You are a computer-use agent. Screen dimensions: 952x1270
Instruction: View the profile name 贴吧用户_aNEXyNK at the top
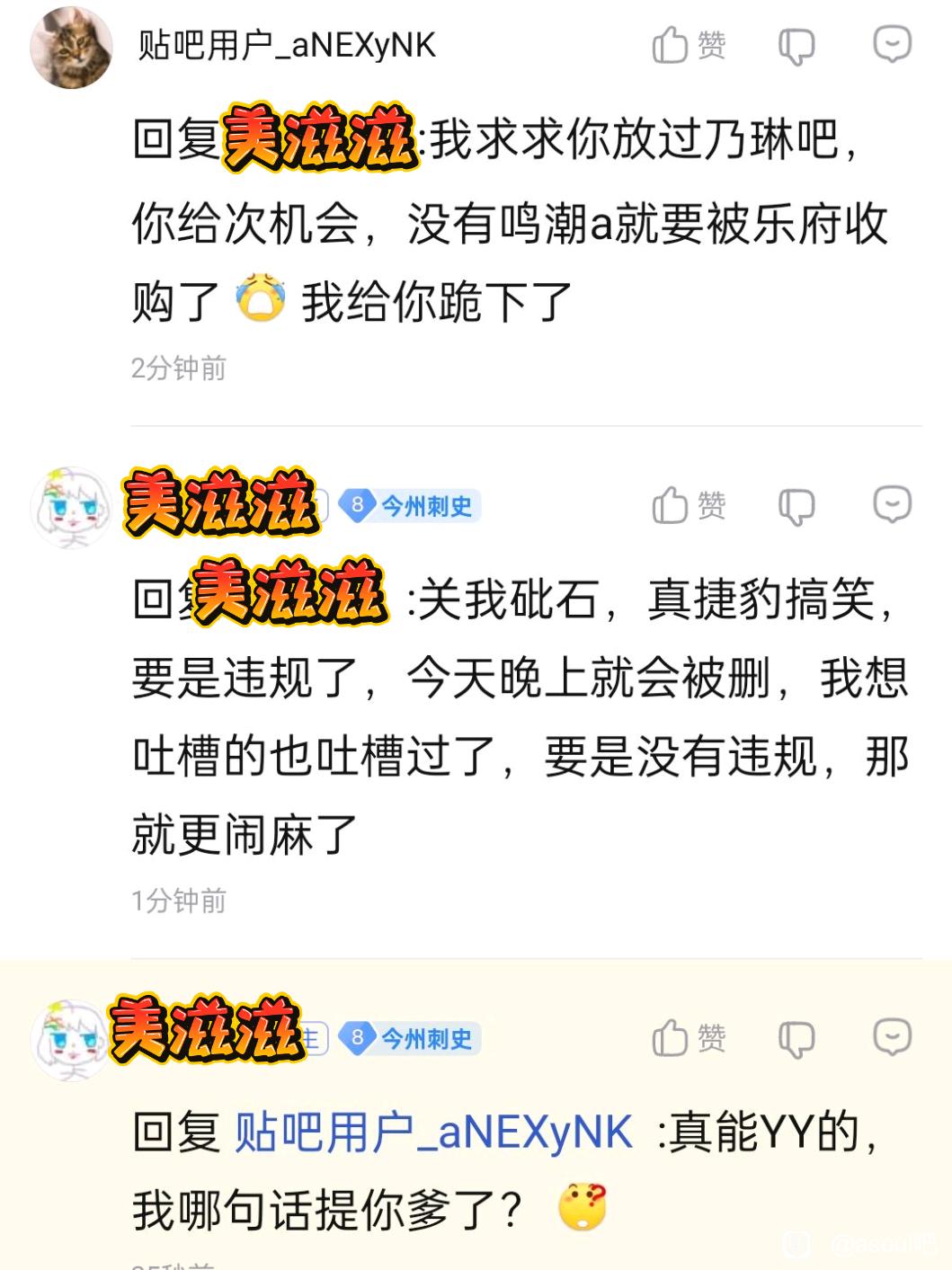tap(287, 45)
